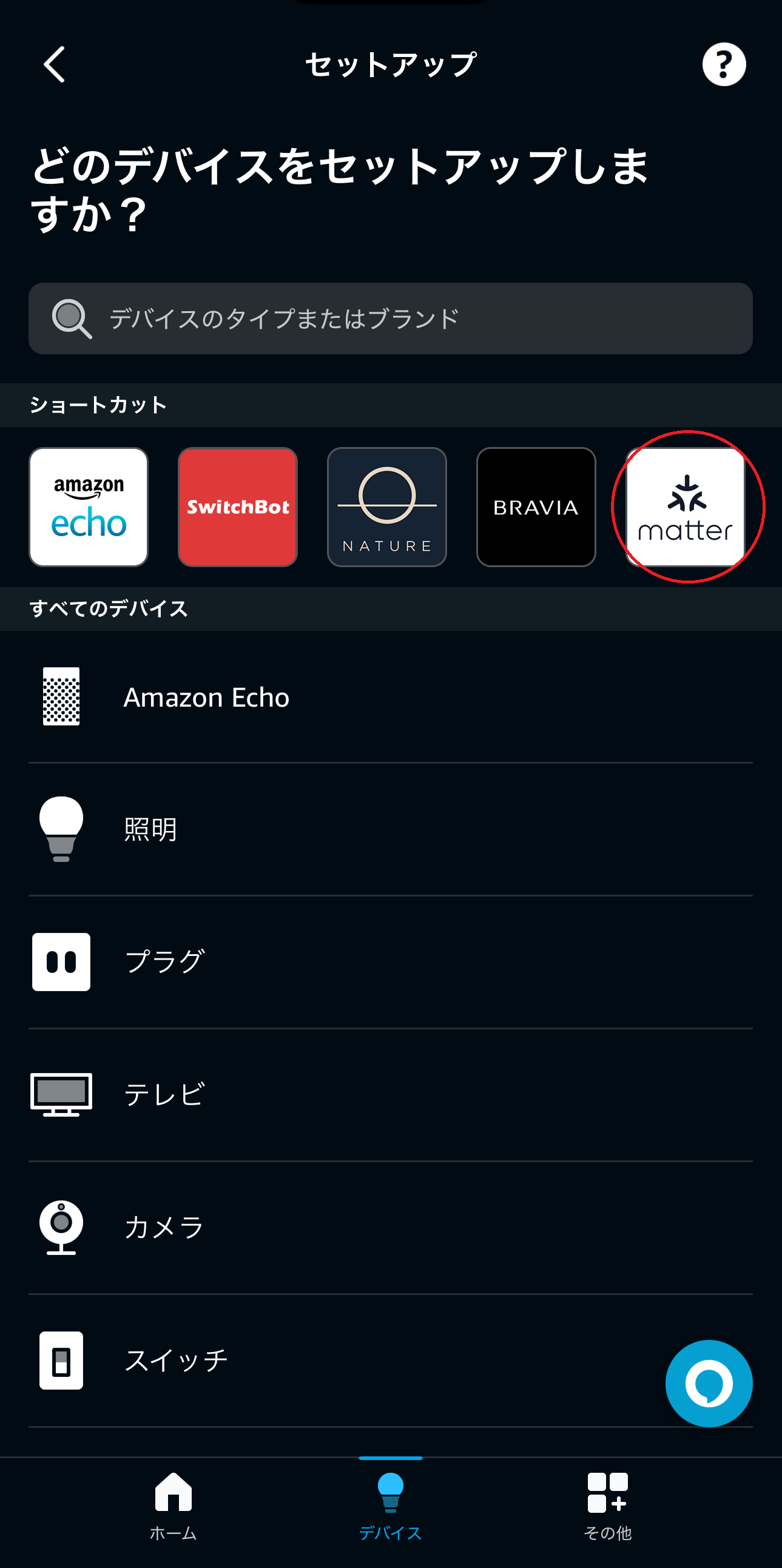Open the Amazon Echo device row

391,697
